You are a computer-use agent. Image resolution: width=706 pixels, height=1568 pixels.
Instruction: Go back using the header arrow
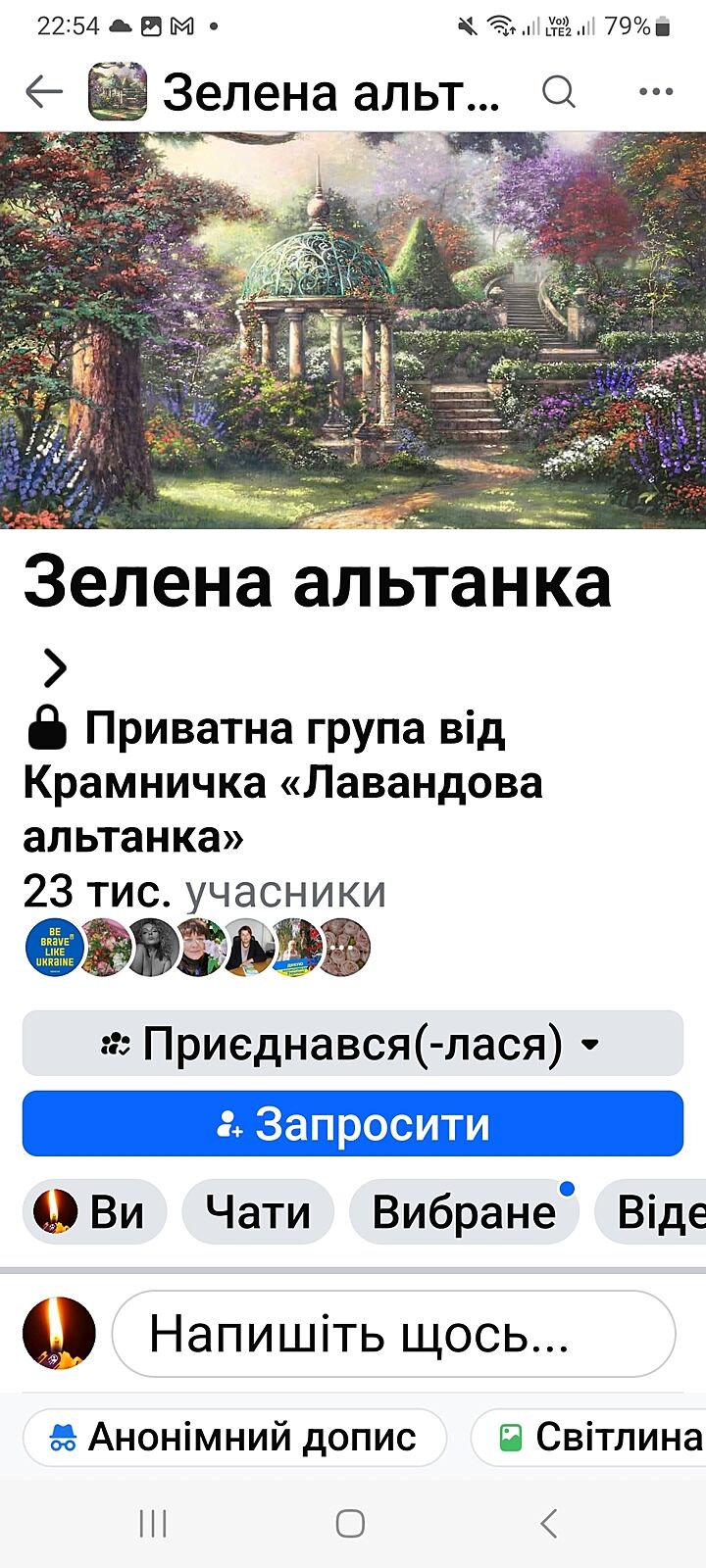pyautogui.click(x=44, y=92)
